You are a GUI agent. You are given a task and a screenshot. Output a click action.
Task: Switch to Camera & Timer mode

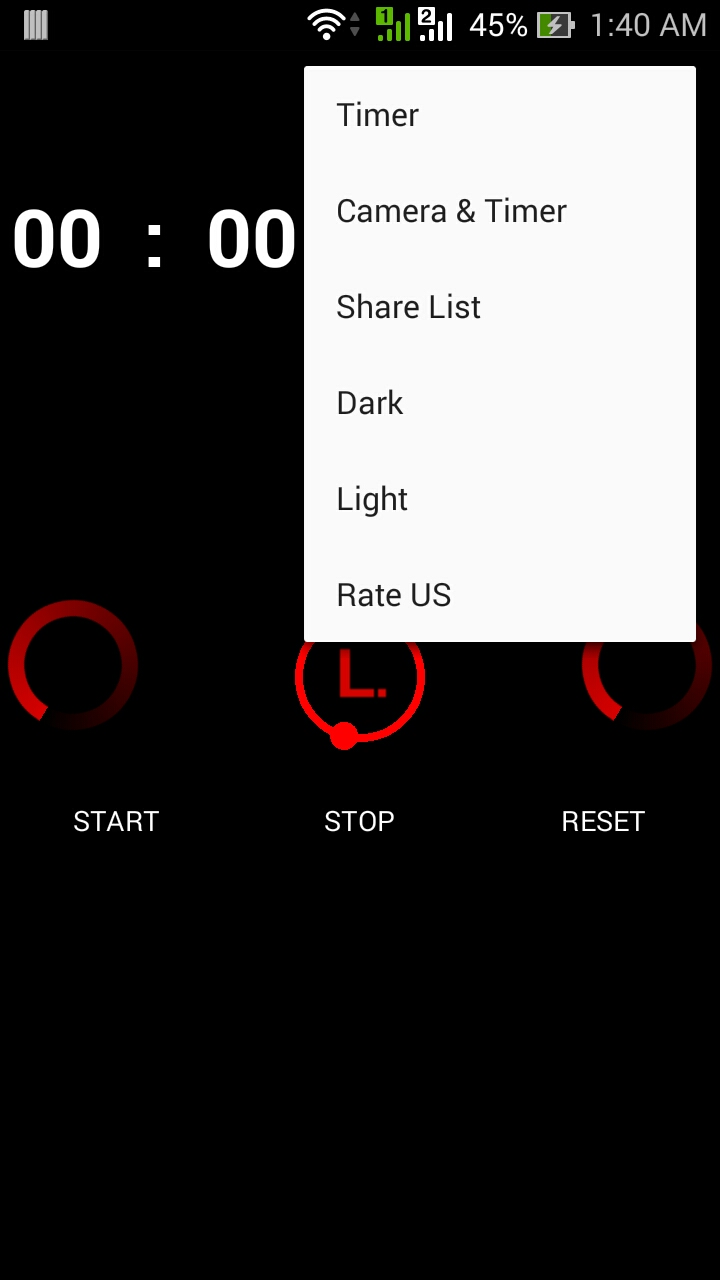[x=451, y=211]
